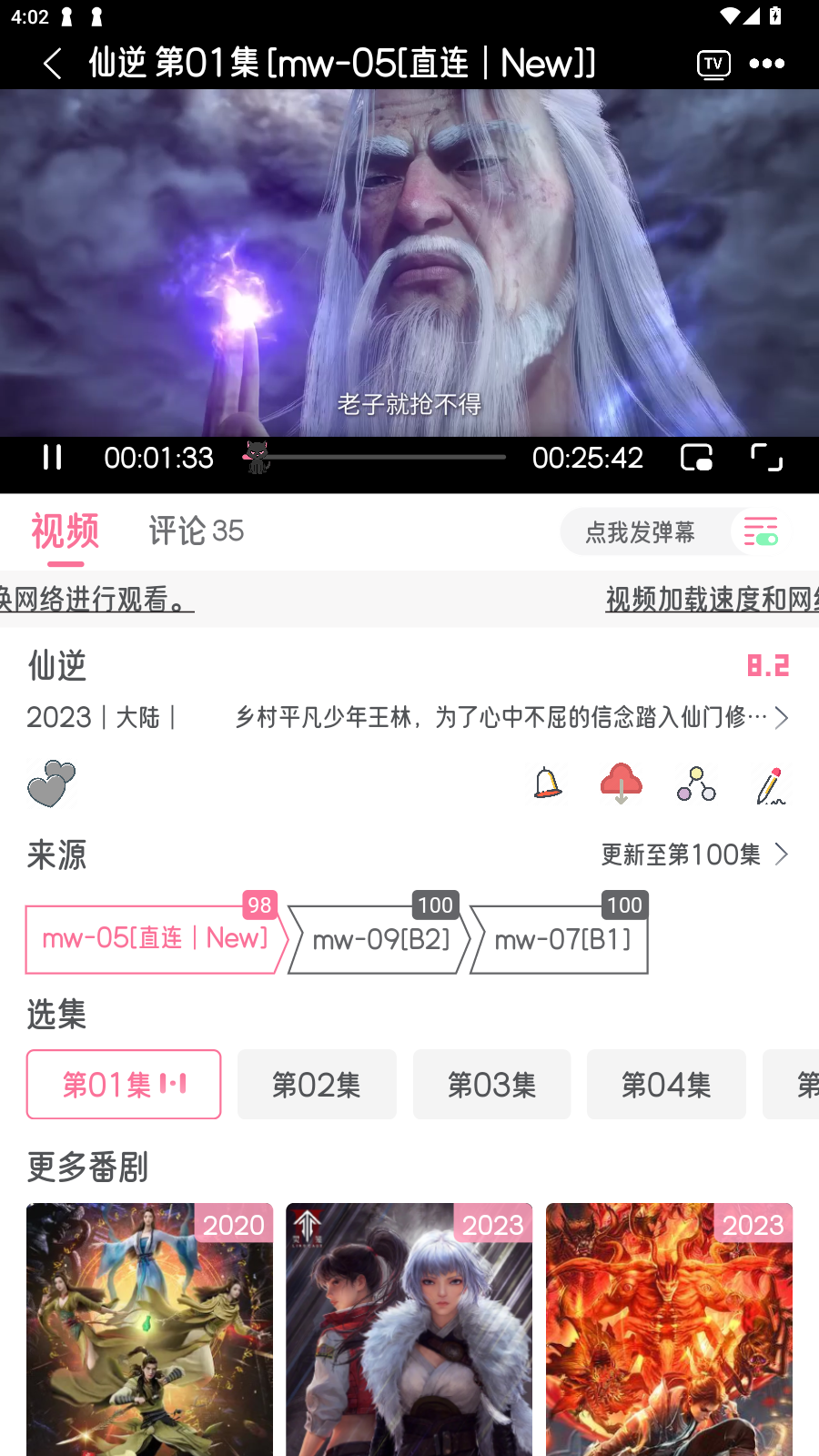The width and height of the screenshot is (819, 1456).
Task: Expand the full show description
Action: [783, 718]
